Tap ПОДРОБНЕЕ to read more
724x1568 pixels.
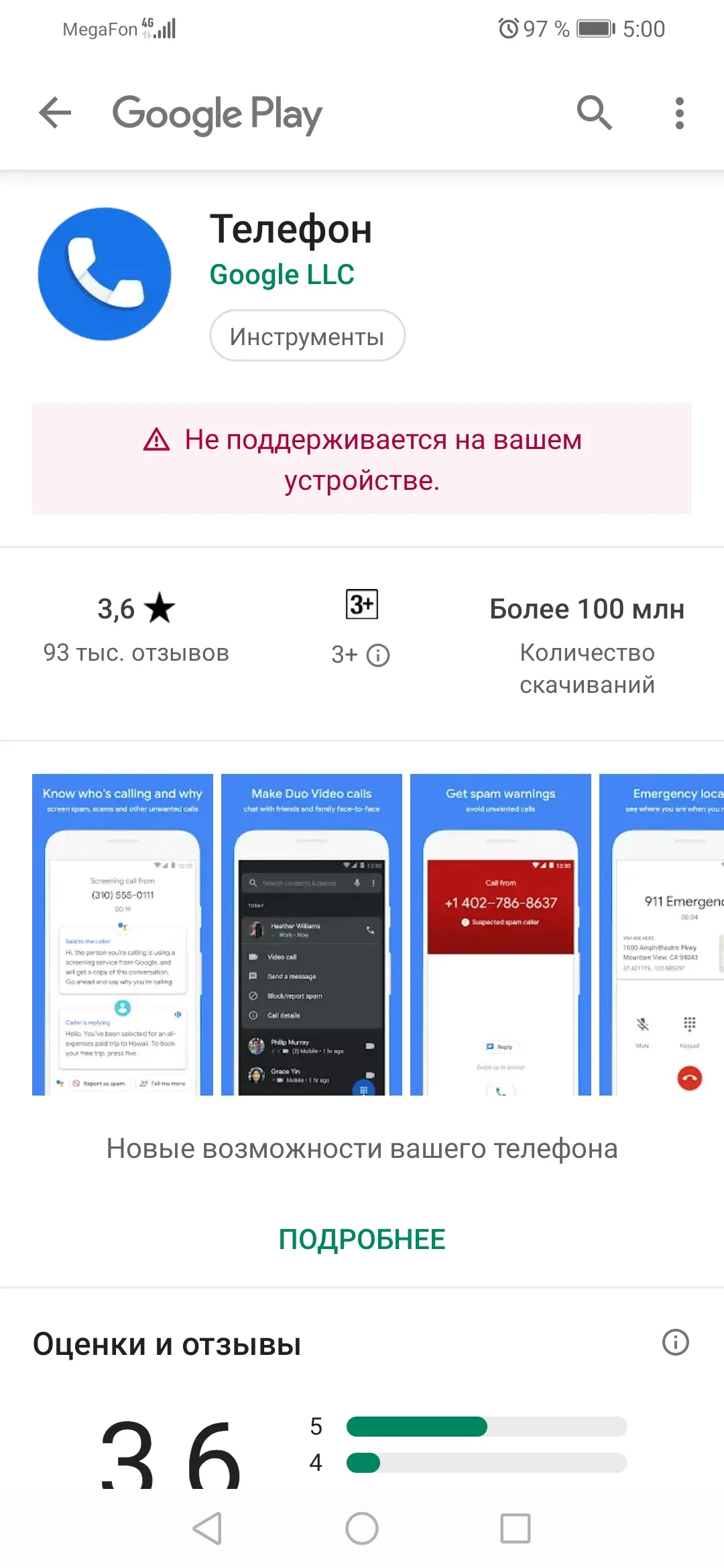coord(362,1239)
